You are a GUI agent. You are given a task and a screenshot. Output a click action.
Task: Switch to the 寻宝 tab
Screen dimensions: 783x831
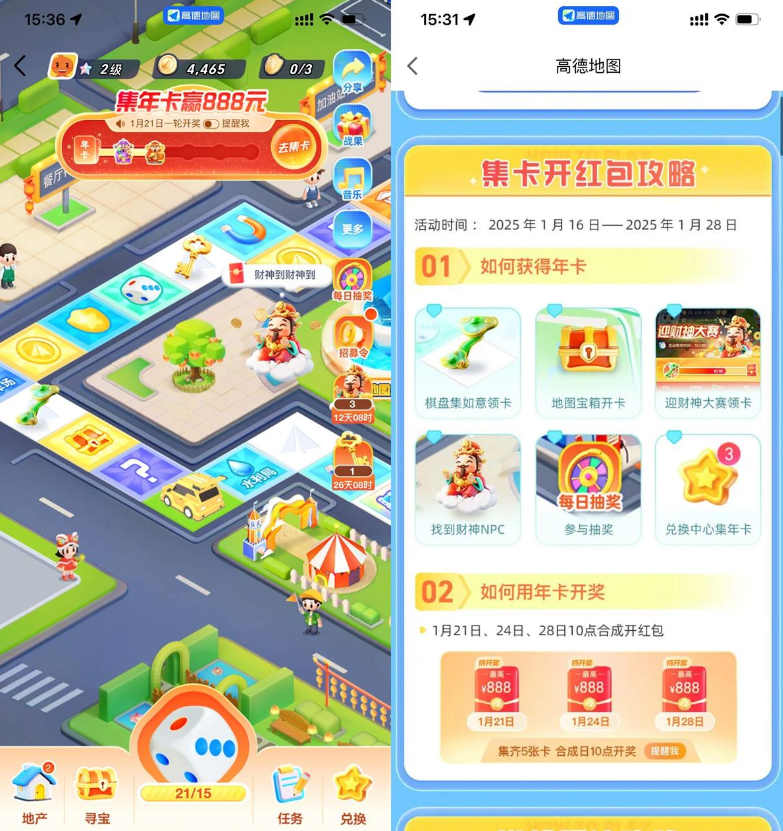pos(97,795)
